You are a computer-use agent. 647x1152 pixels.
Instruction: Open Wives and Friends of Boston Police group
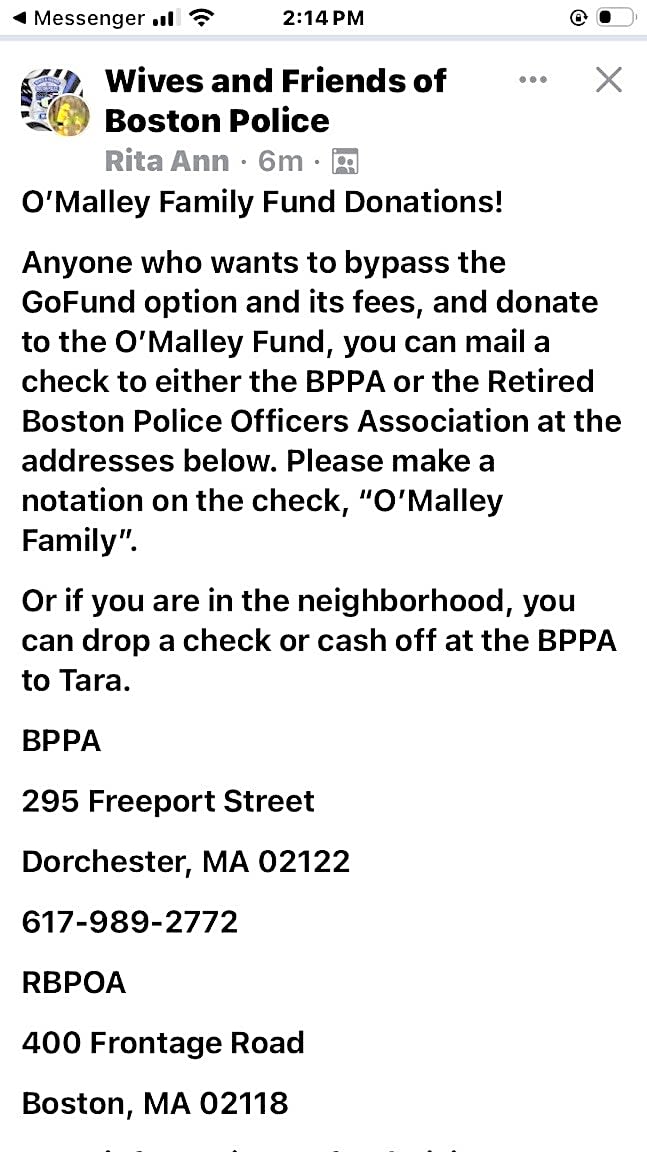tap(275, 100)
